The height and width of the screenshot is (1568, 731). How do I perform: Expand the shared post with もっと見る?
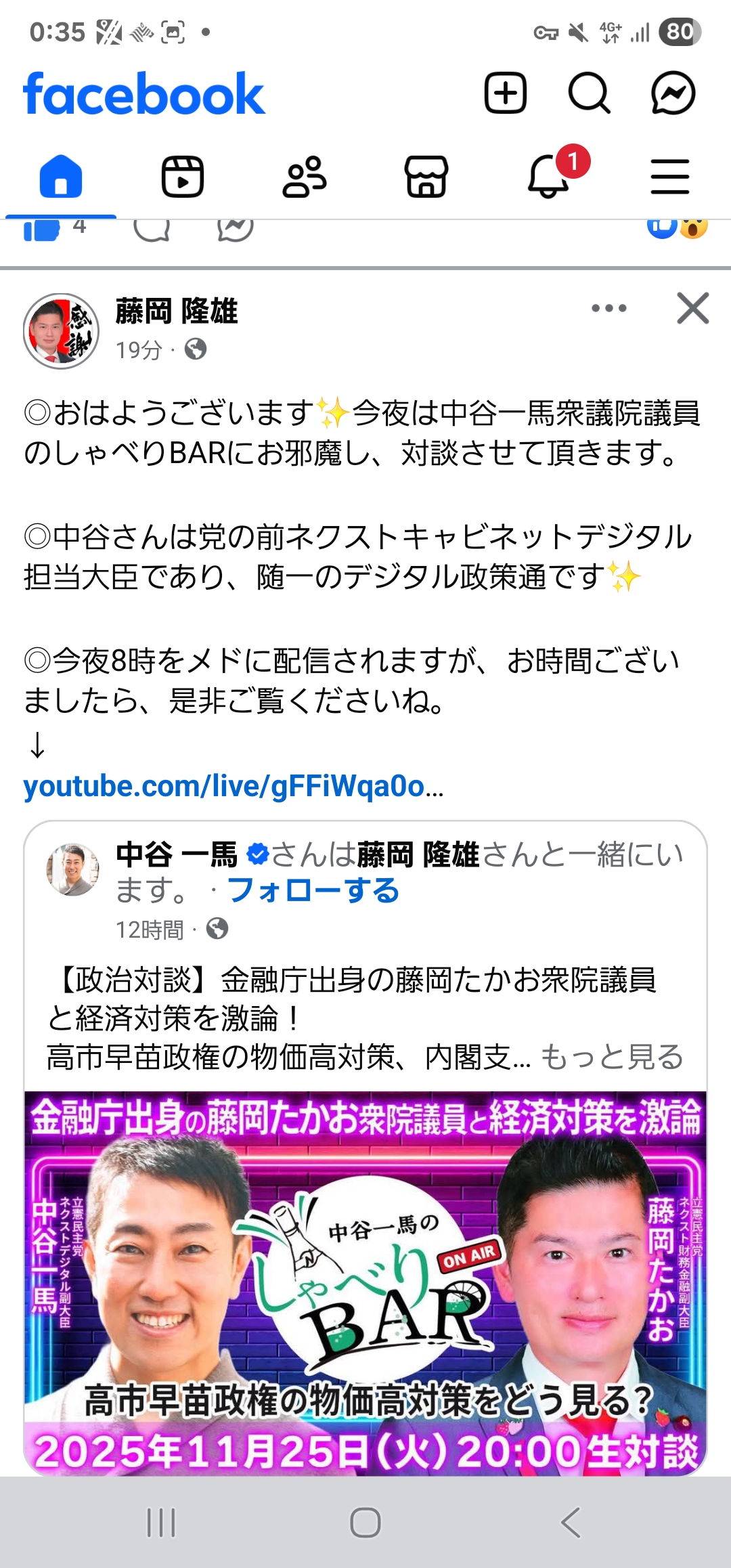pyautogui.click(x=612, y=1058)
